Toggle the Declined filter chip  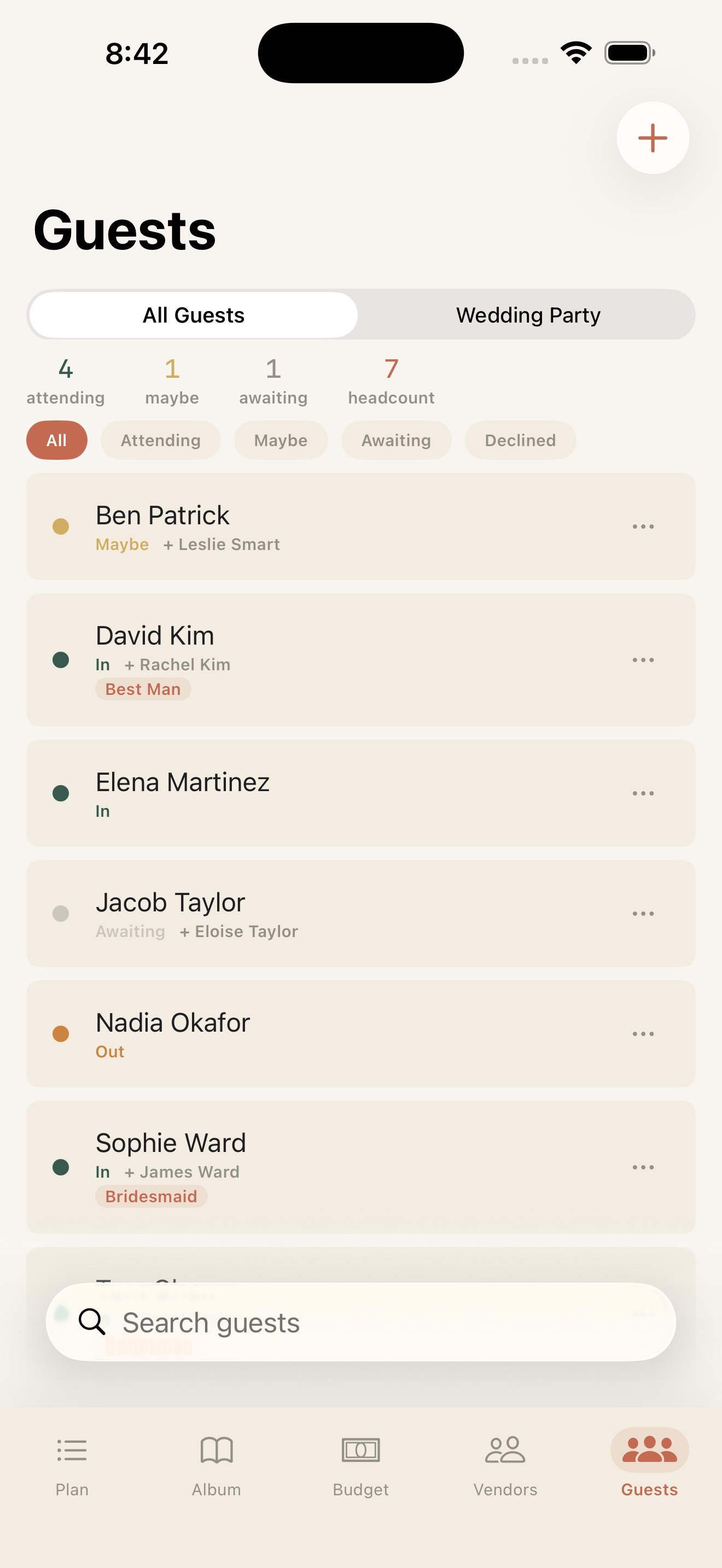pos(520,440)
